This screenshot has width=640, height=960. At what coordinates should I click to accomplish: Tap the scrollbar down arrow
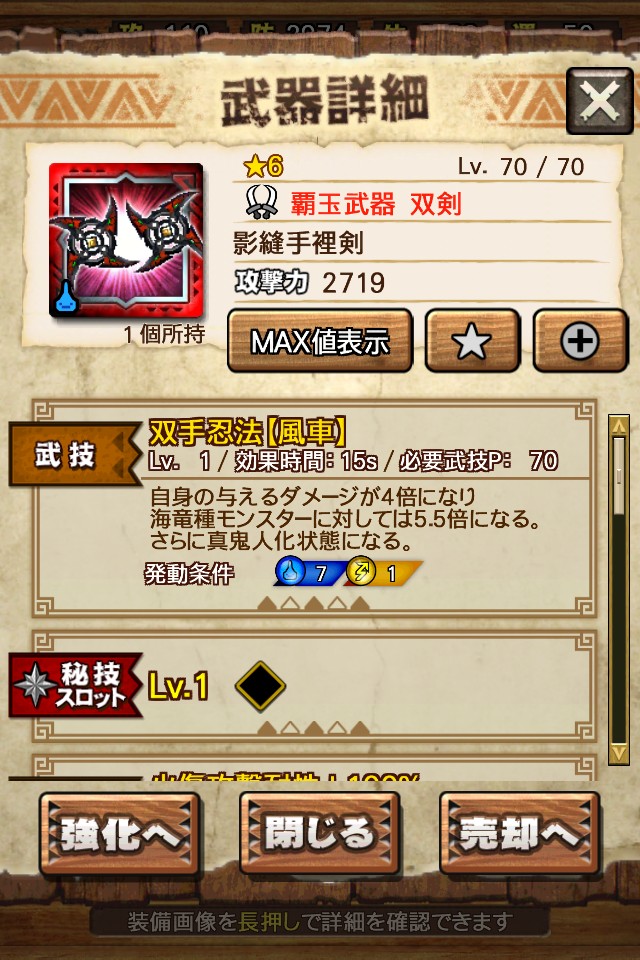(619, 751)
